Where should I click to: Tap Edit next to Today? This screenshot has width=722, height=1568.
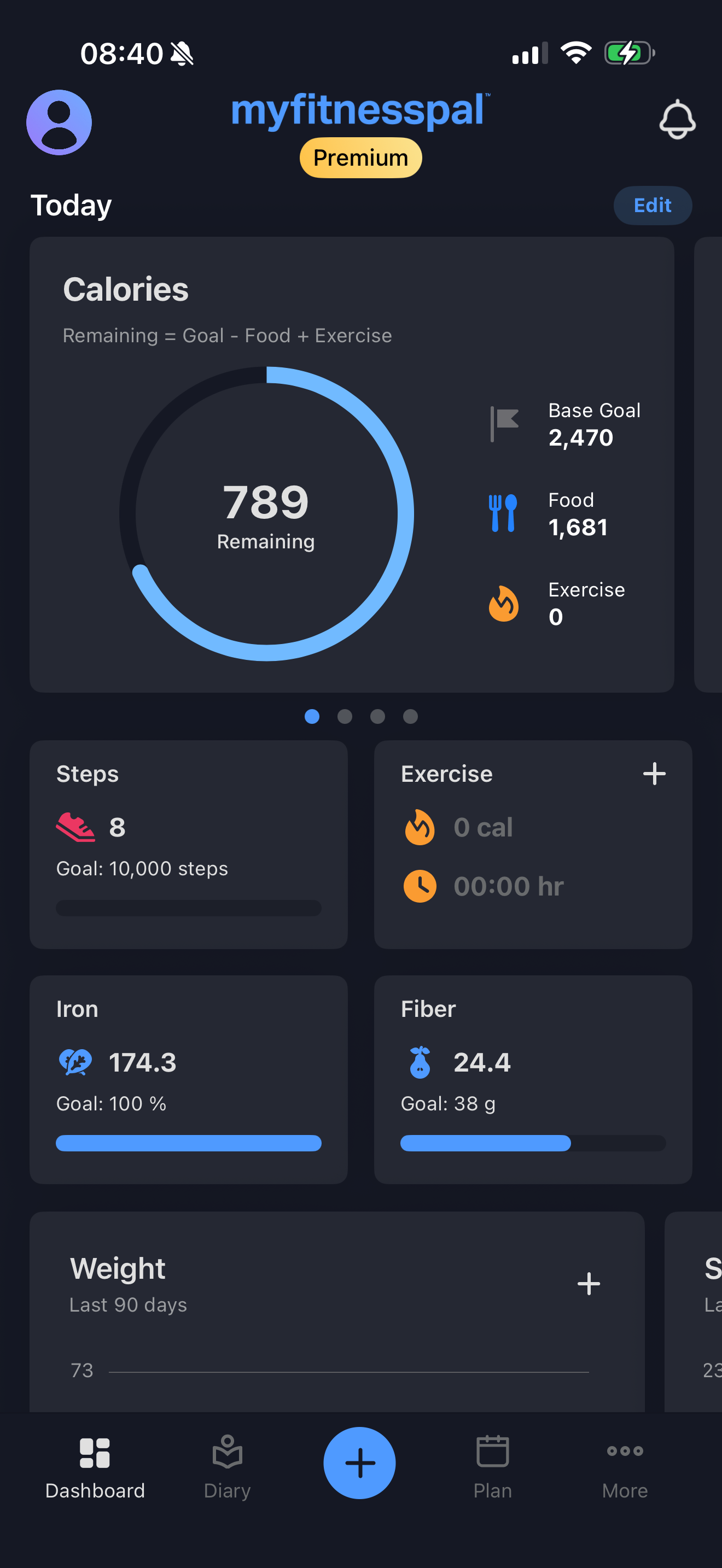pos(652,205)
